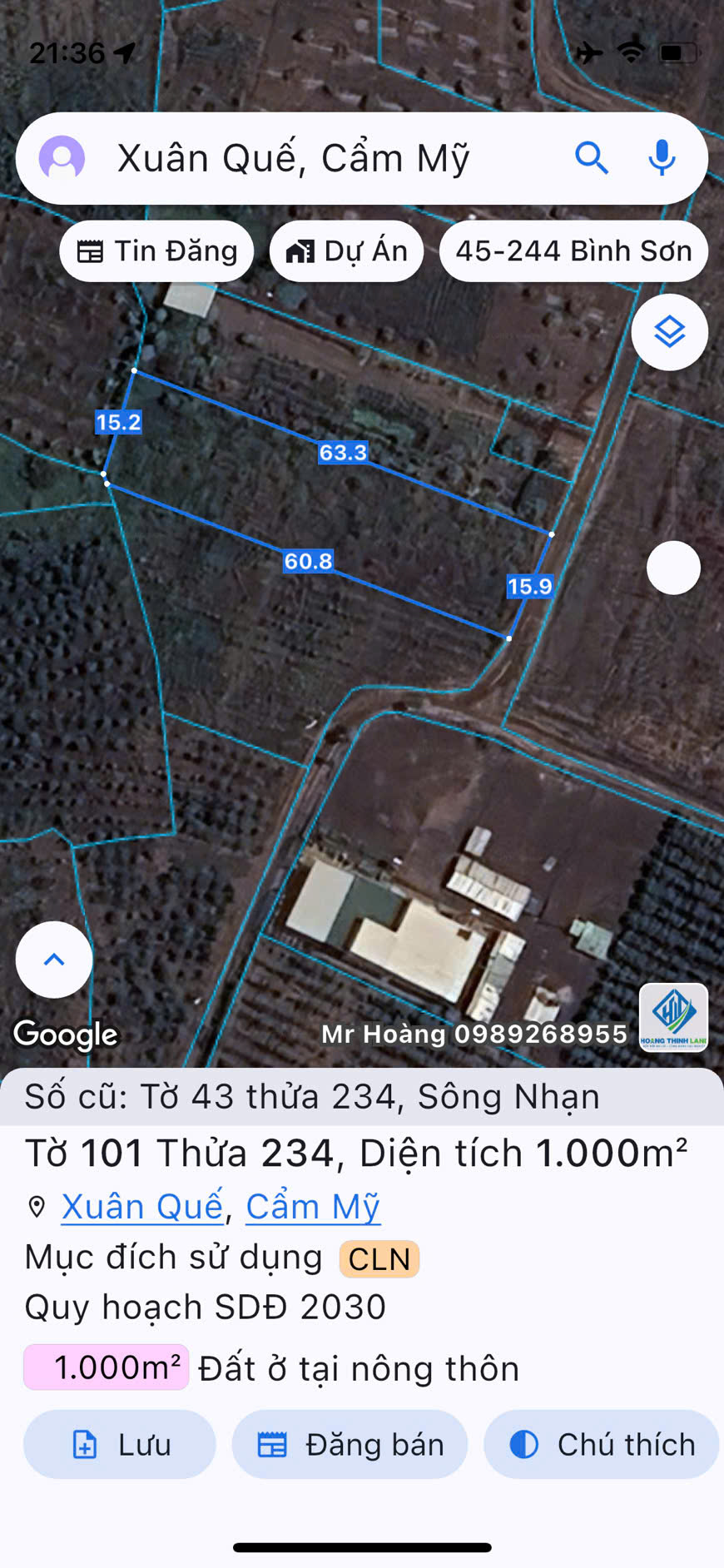Viewport: 724px width, 1568px height.
Task: Tap the round white button on the map
Action: [673, 568]
